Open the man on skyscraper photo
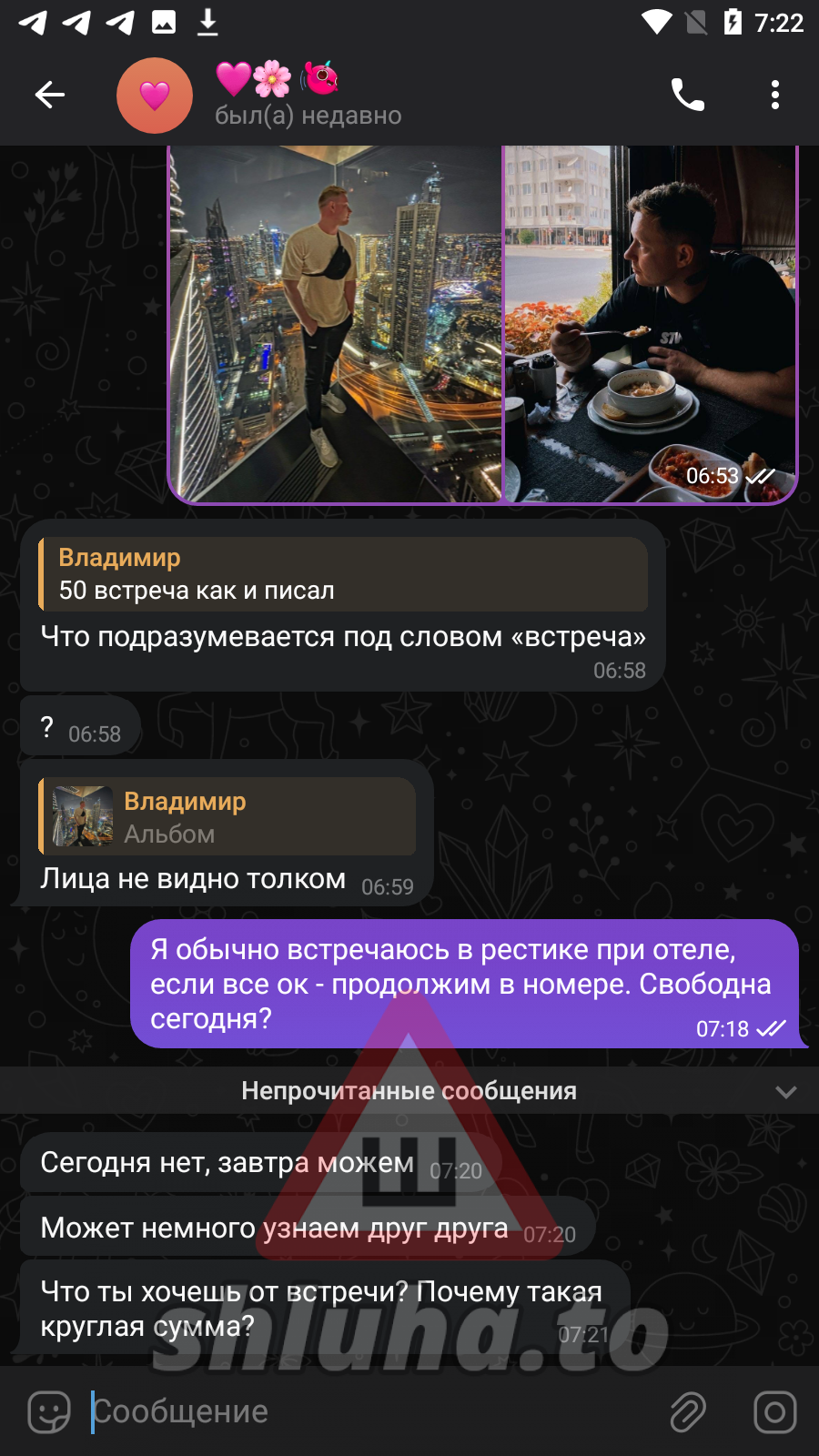 click(x=335, y=323)
